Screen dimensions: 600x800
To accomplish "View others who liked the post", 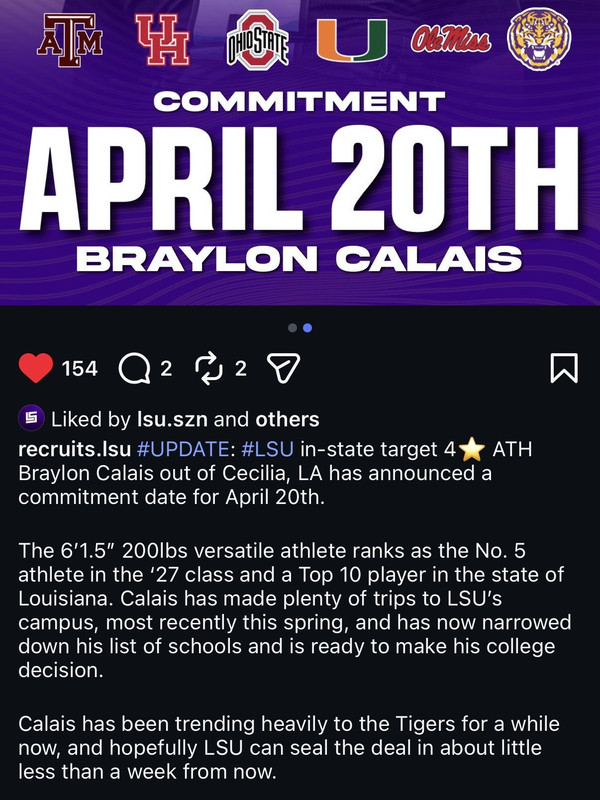I will (x=287, y=419).
